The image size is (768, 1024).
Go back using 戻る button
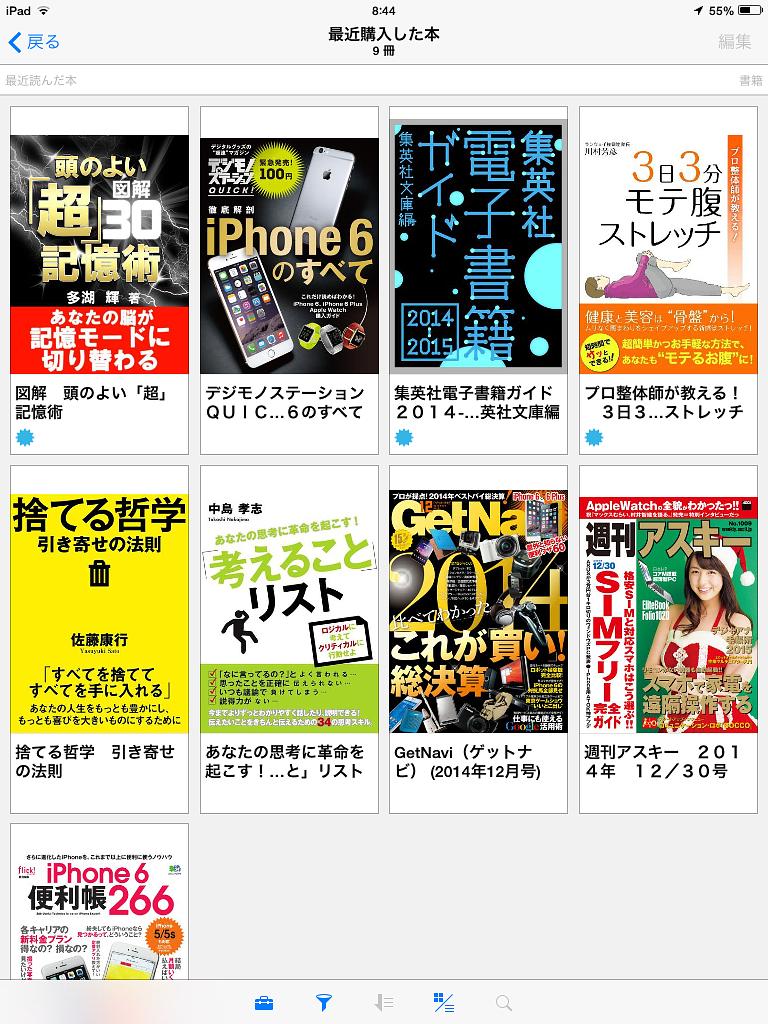(x=34, y=41)
